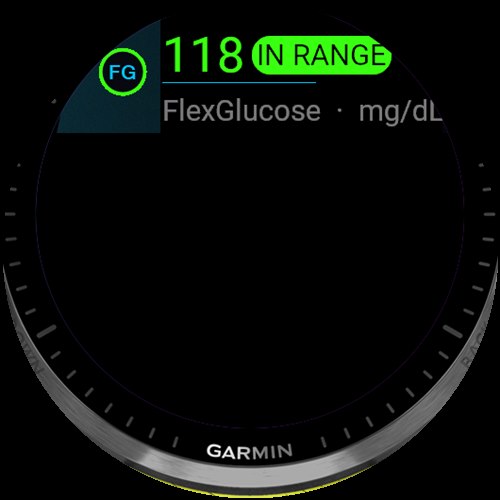Open the FlexGlucose glance showing 118
Viewport: 500px width, 500px height.
point(250,77)
